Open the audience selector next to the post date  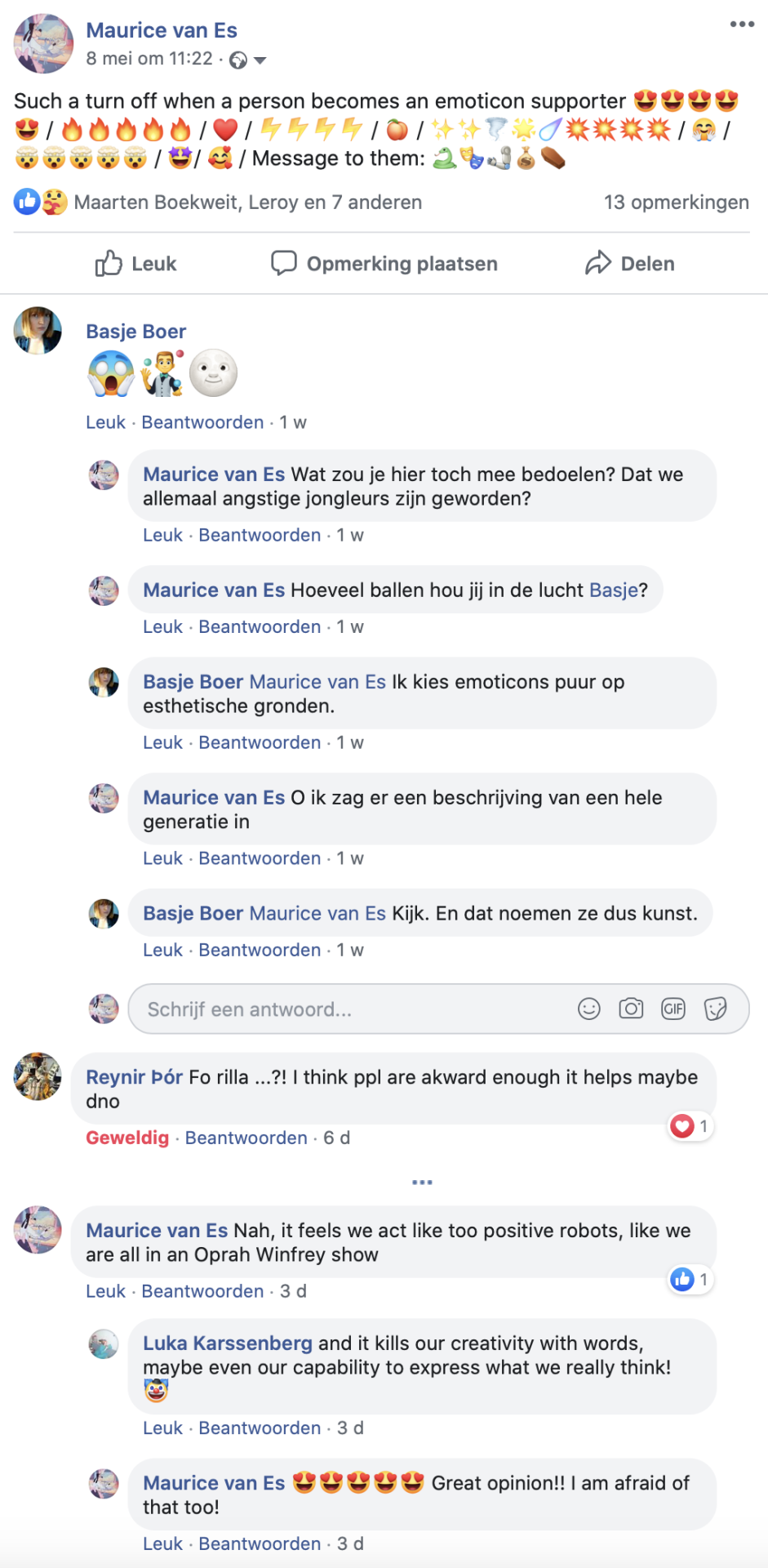[x=248, y=60]
